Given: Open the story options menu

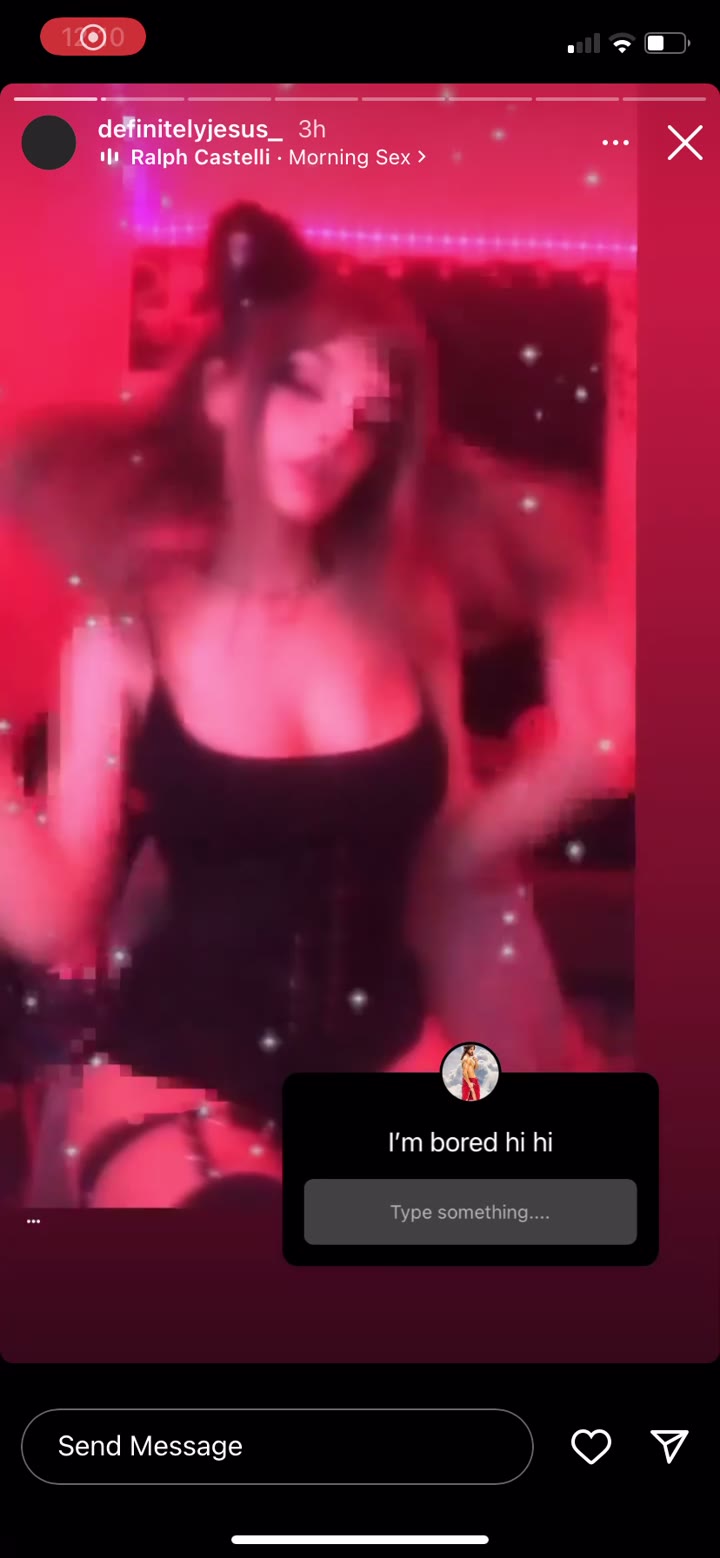Looking at the screenshot, I should (615, 143).
